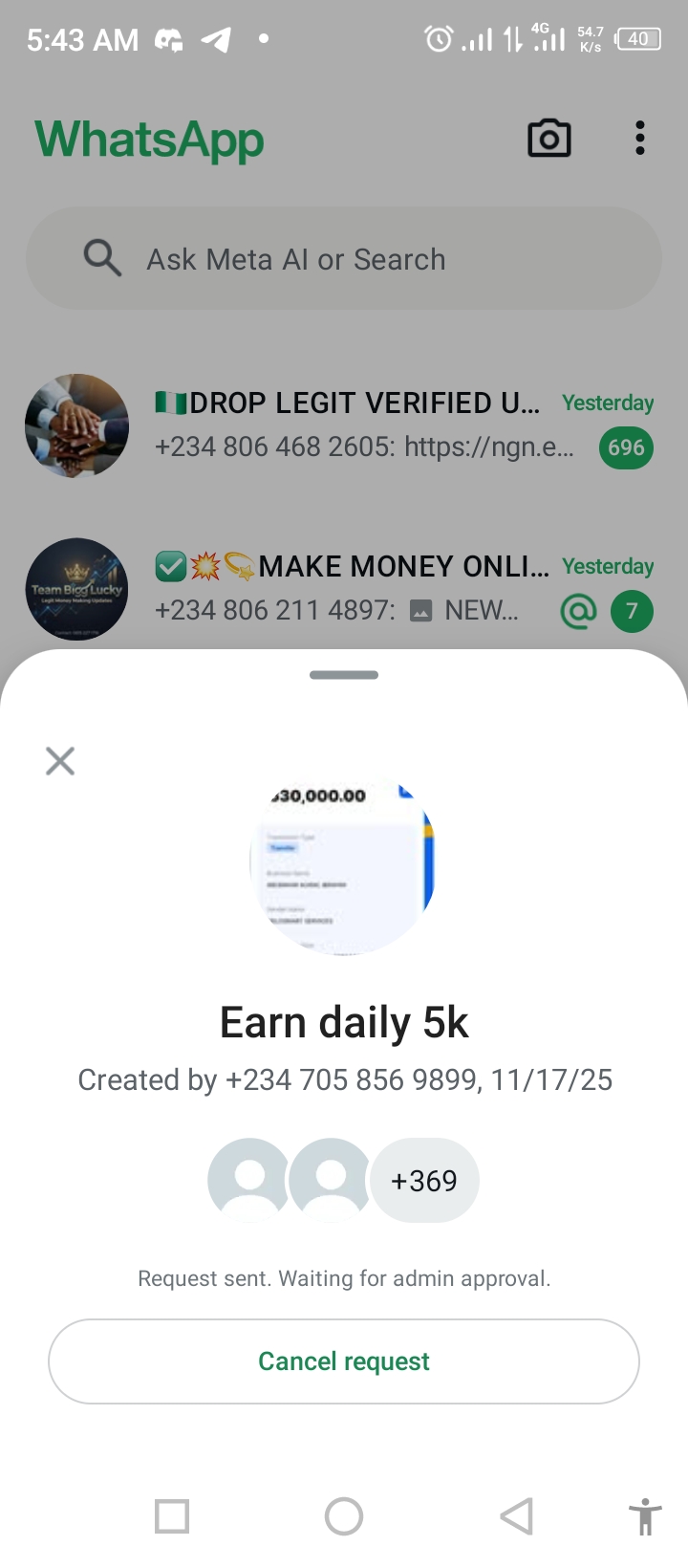The image size is (688, 1568).
Task: Open the WhatsApp camera
Action: coord(549,139)
